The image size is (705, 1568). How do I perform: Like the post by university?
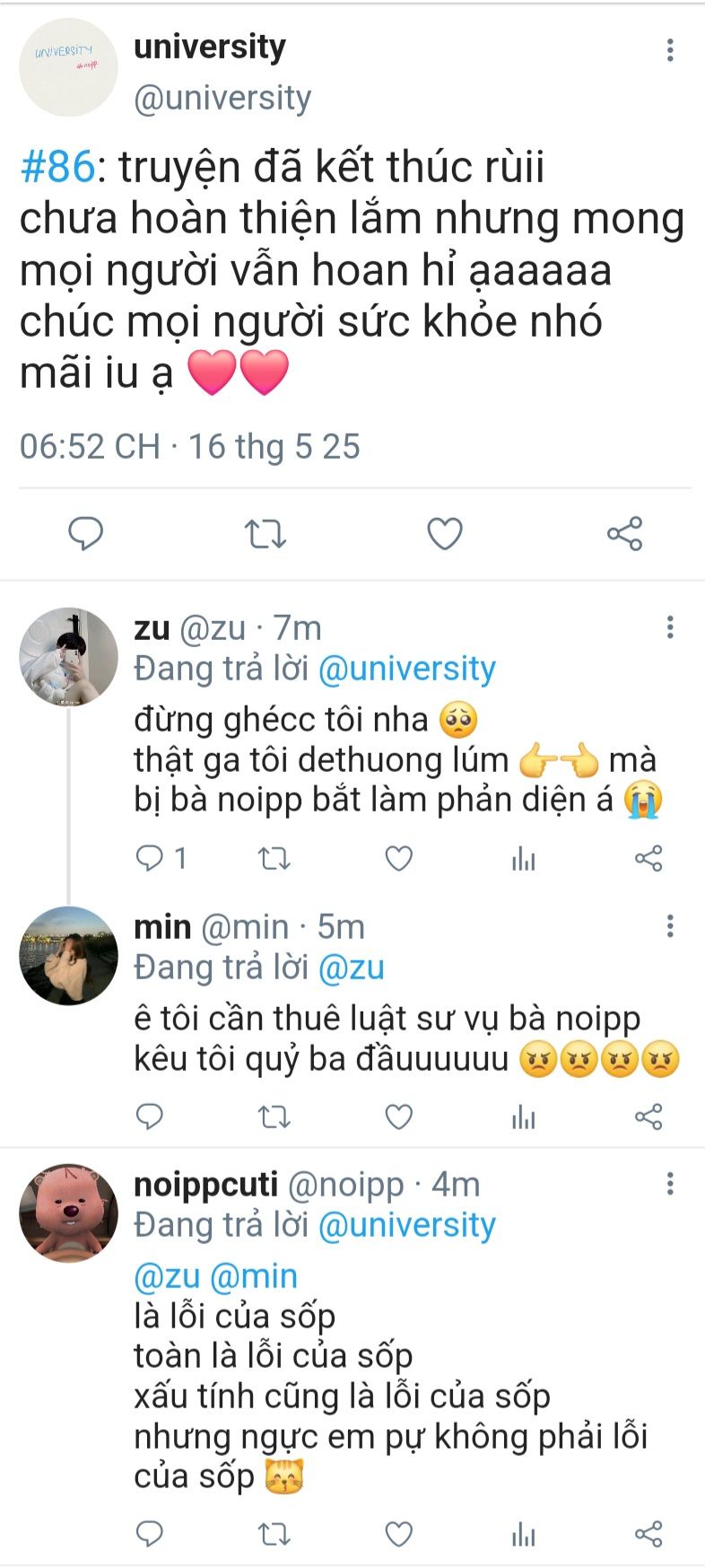(444, 534)
